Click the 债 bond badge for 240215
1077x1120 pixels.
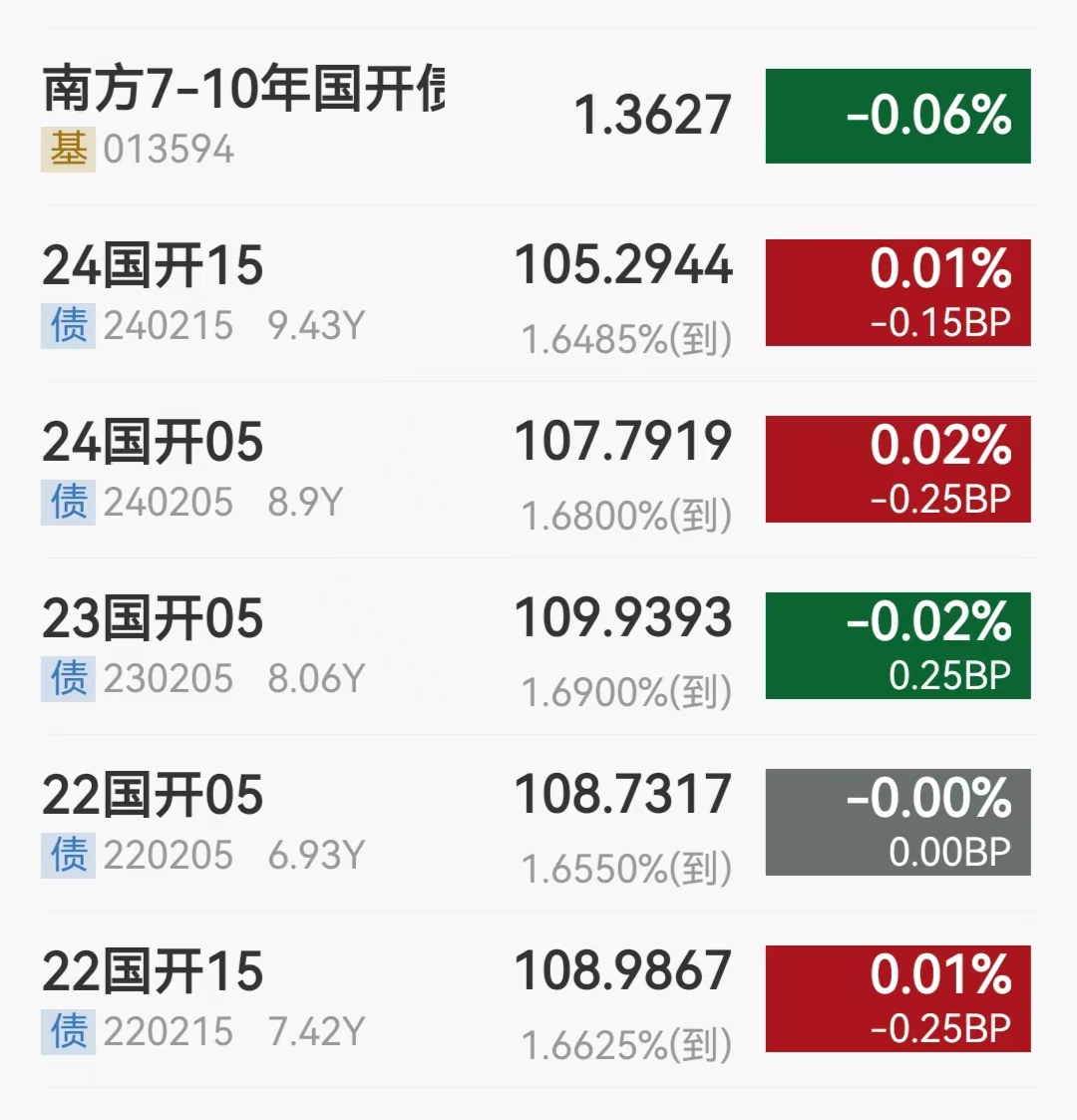coord(66,324)
